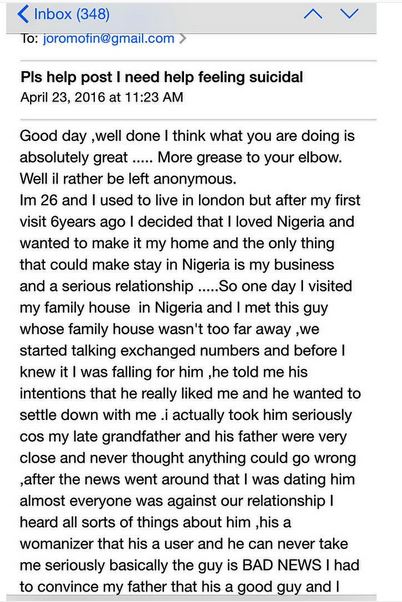
Task: Go back to Inbox (348)
Action: pyautogui.click(x=64, y=14)
